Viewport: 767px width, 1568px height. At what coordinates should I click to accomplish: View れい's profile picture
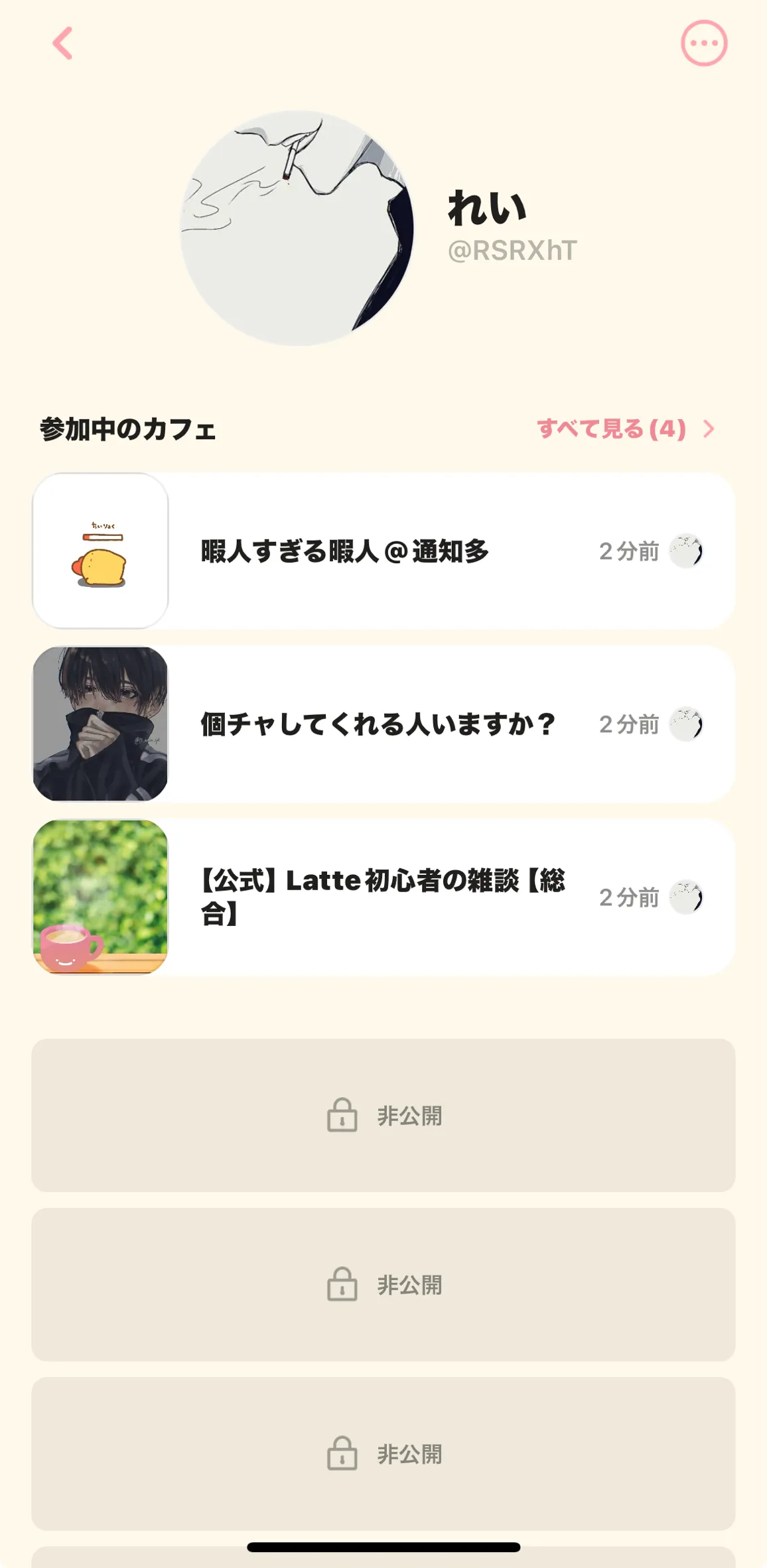297,228
